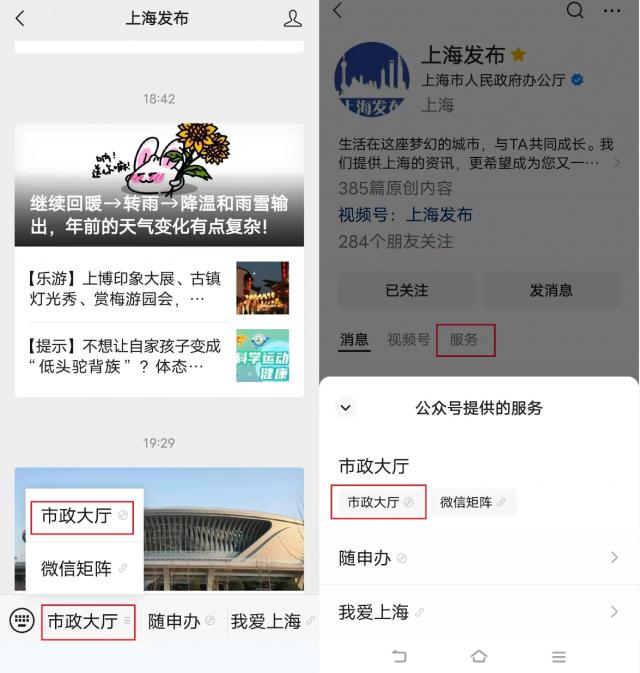Viewport: 640px width, 673px height.
Task: Open the 我爱上海 row in the services sheet
Action: 479,612
